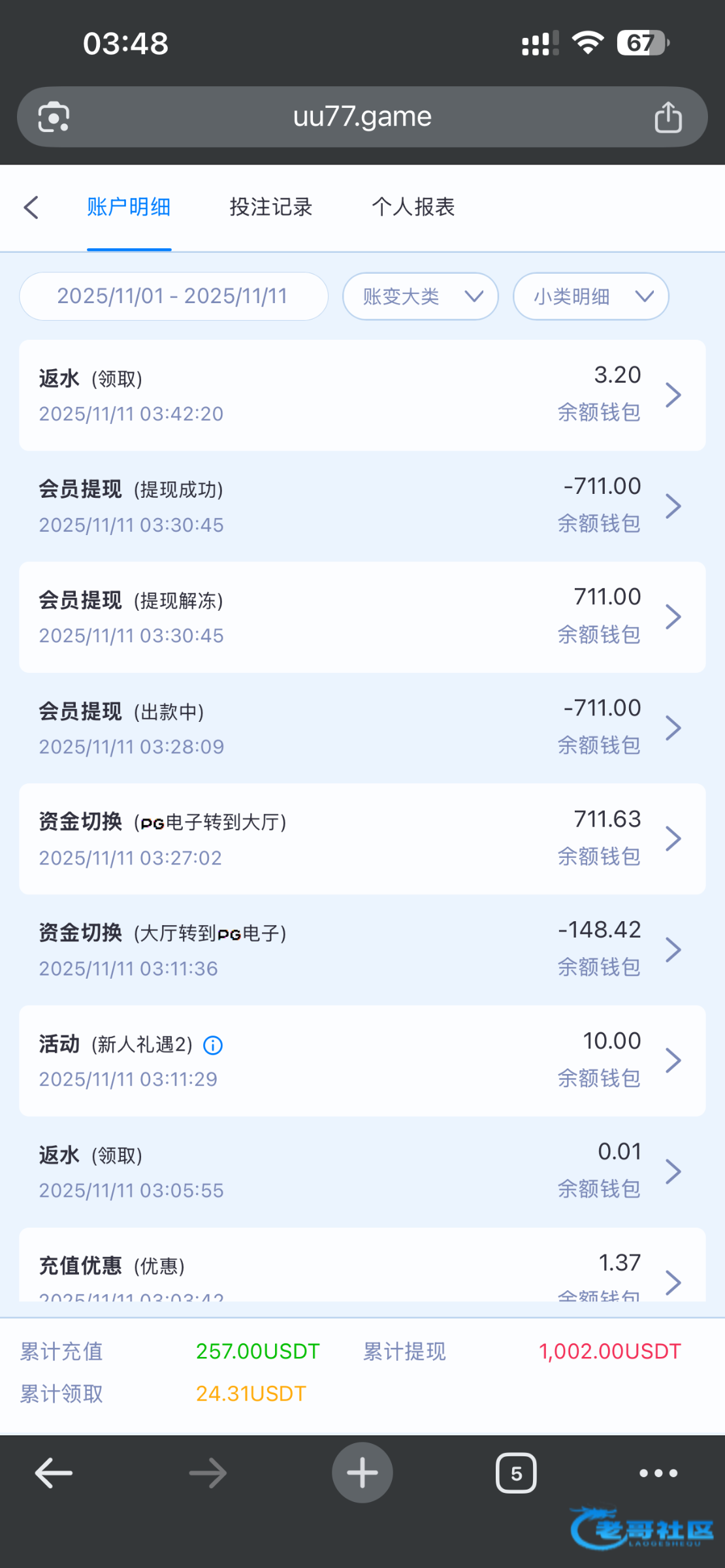Open the date range picker 2025/11/01 - 2025/11/11

tap(173, 297)
